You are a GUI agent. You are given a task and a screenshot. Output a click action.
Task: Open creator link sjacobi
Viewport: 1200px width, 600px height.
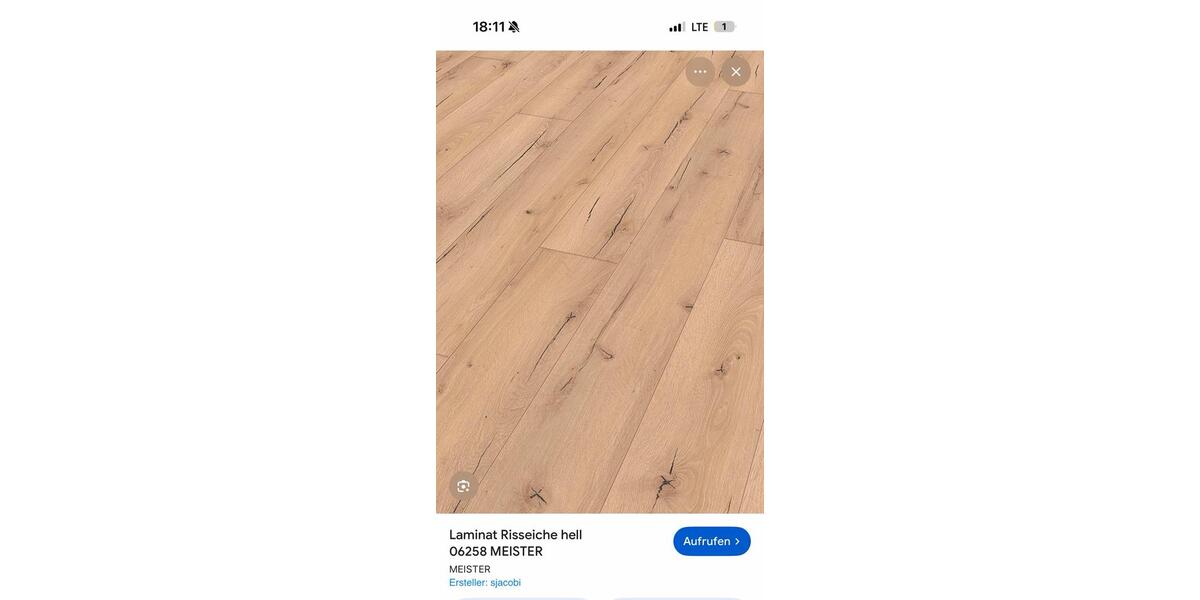(x=505, y=583)
